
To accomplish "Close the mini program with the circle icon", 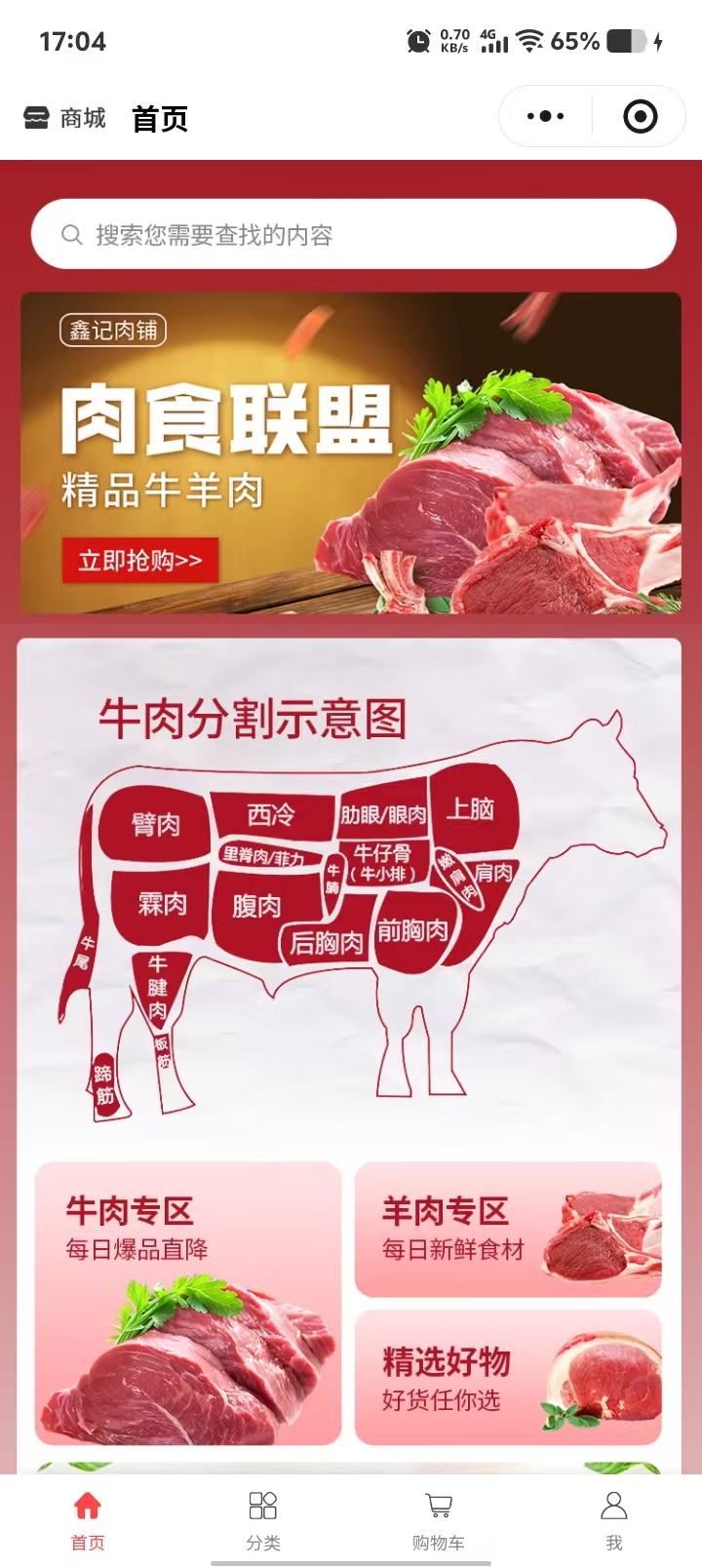I will [x=640, y=117].
